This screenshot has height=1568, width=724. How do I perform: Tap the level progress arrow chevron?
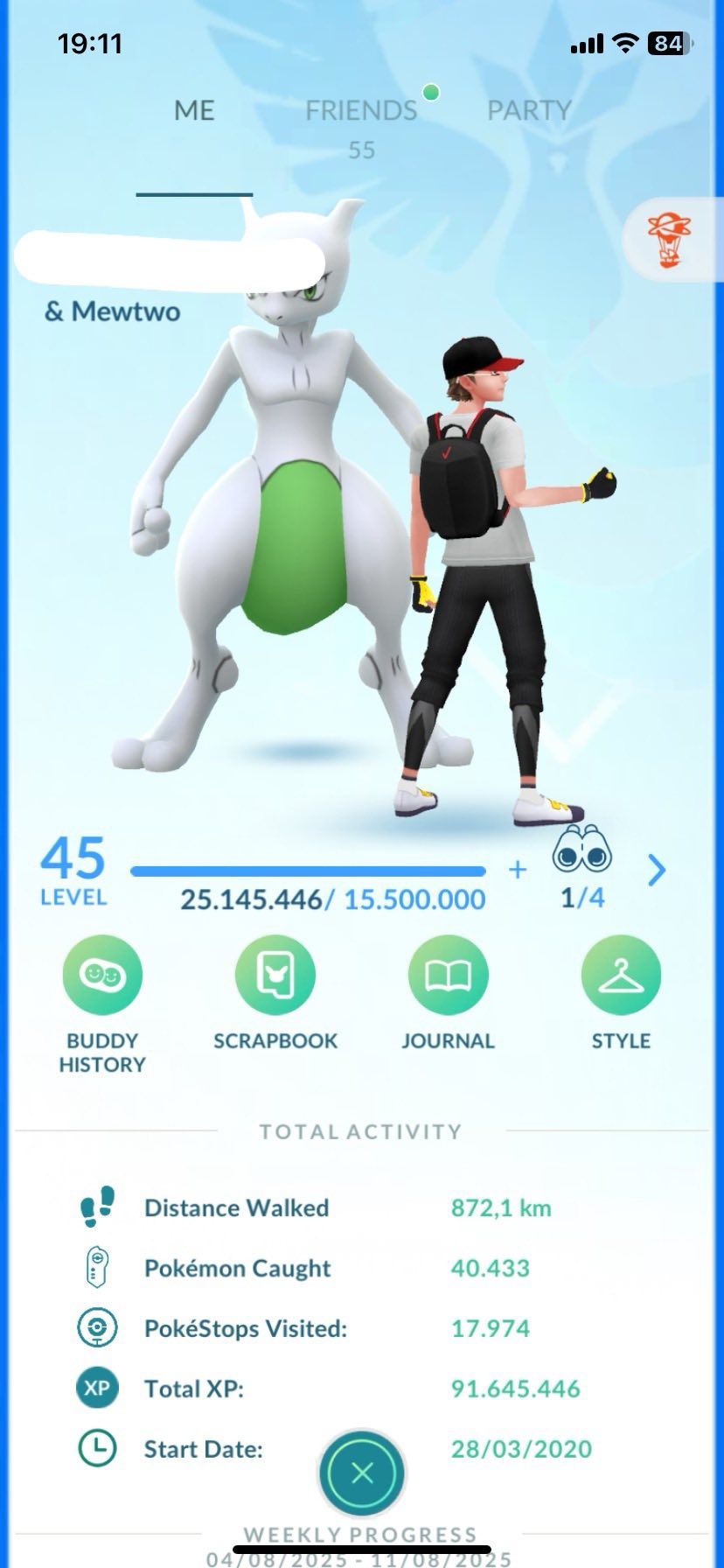click(x=657, y=870)
